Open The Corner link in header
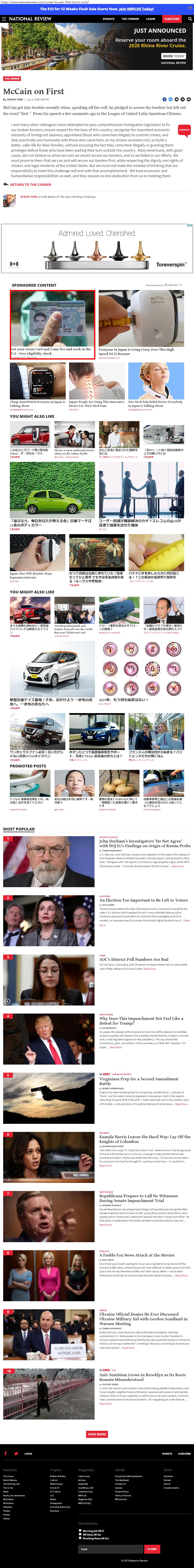The image size is (194, 1568). 130,19
